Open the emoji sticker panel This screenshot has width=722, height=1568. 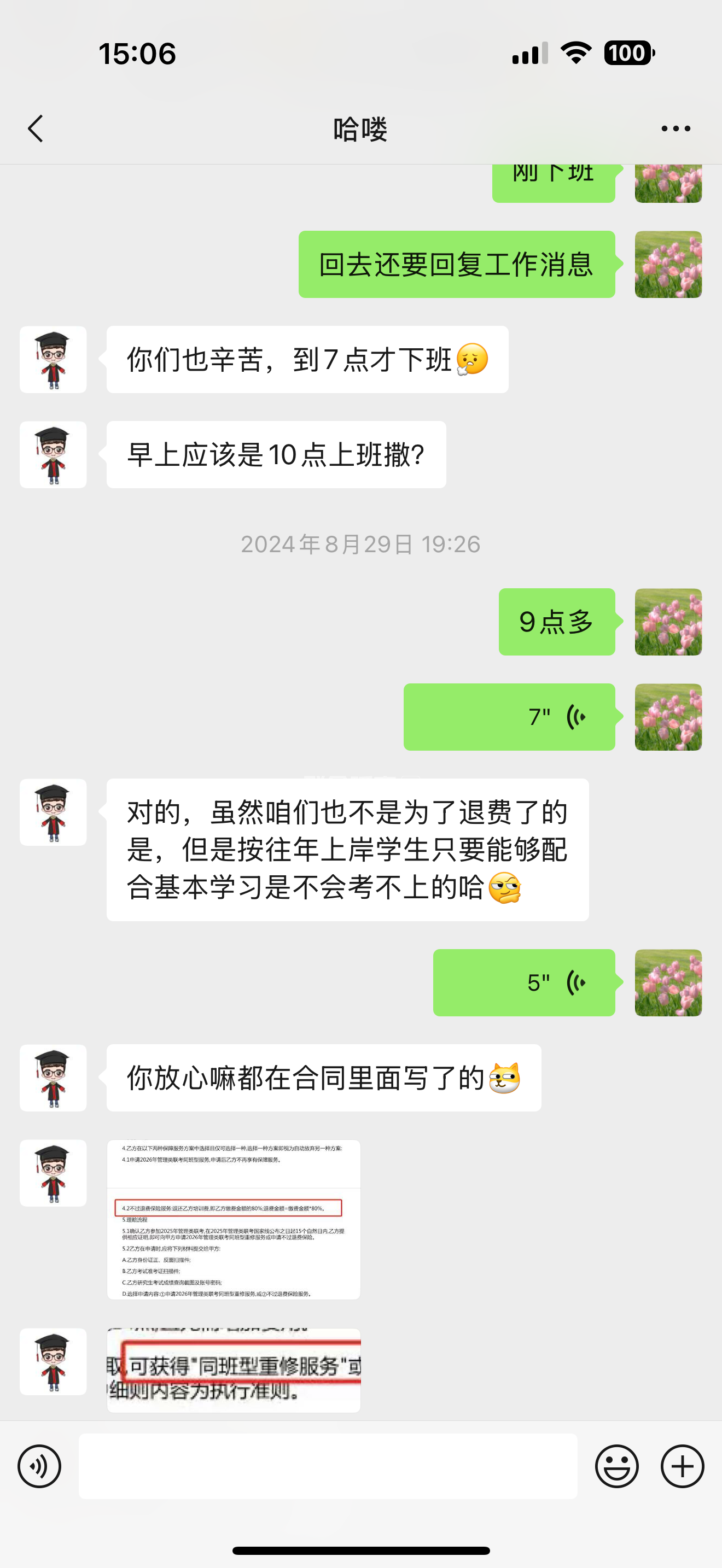(616, 1466)
